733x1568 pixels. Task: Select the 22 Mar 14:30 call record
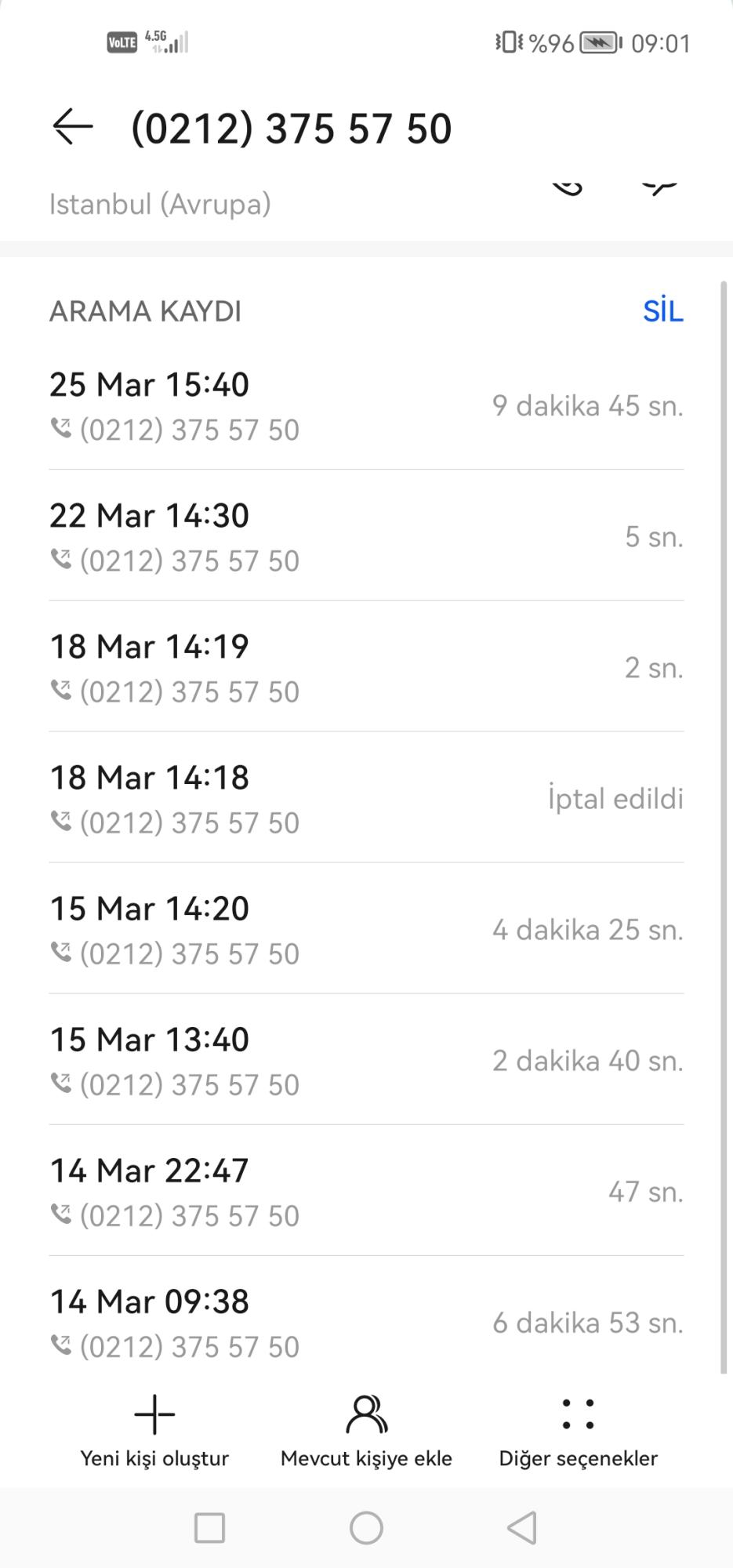[x=366, y=536]
